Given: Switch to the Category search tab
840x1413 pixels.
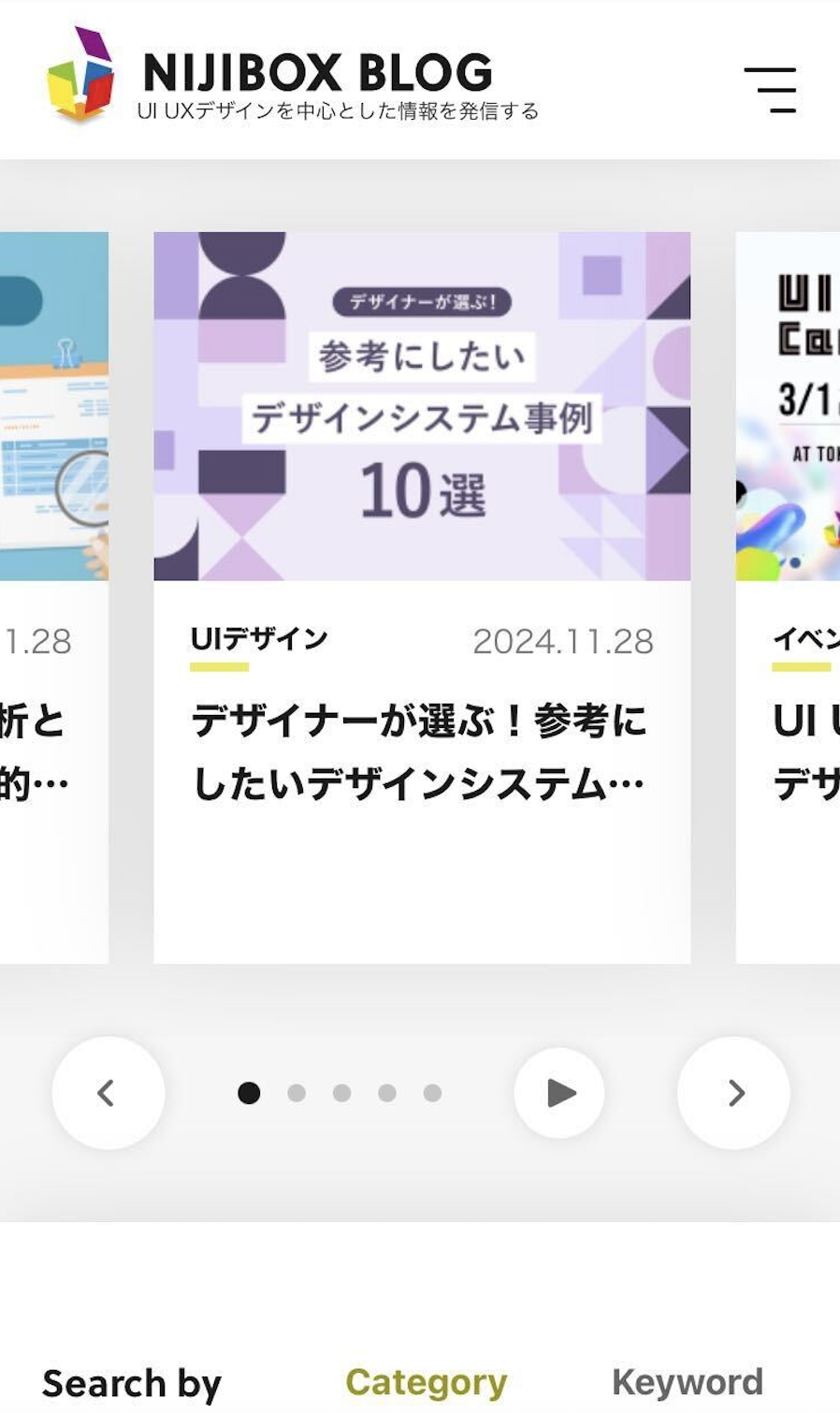Looking at the screenshot, I should 426,1380.
